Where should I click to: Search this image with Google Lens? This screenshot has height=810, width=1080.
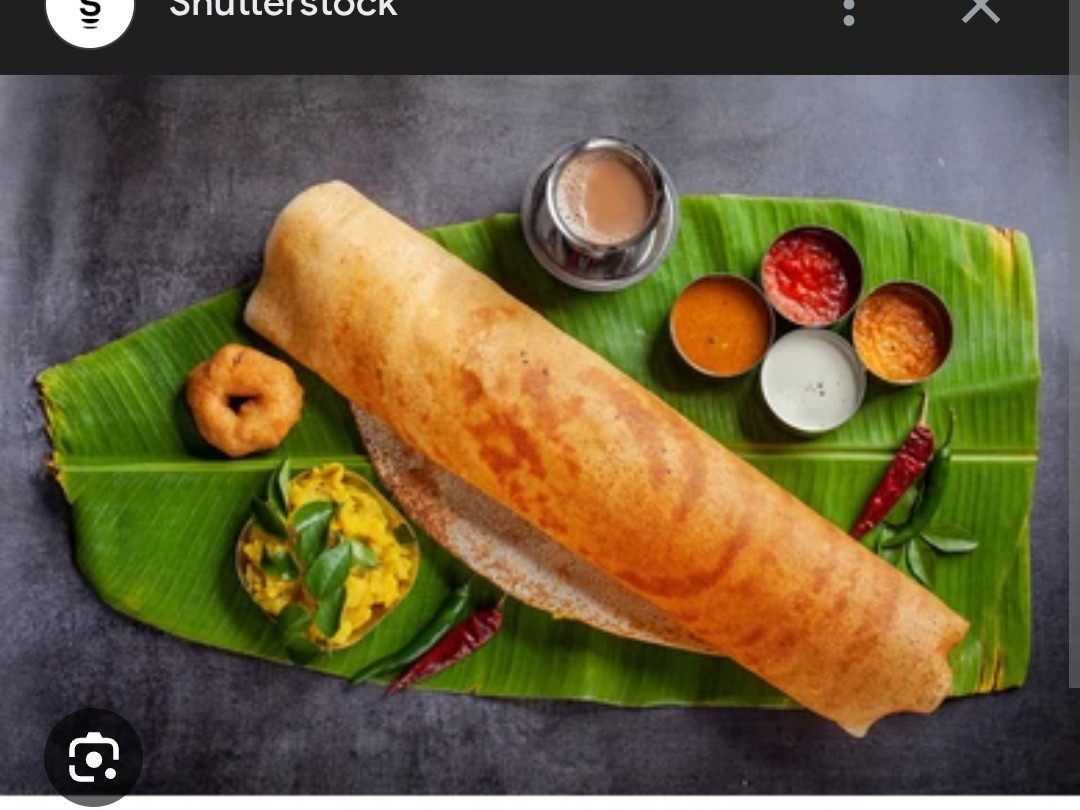tap(93, 758)
